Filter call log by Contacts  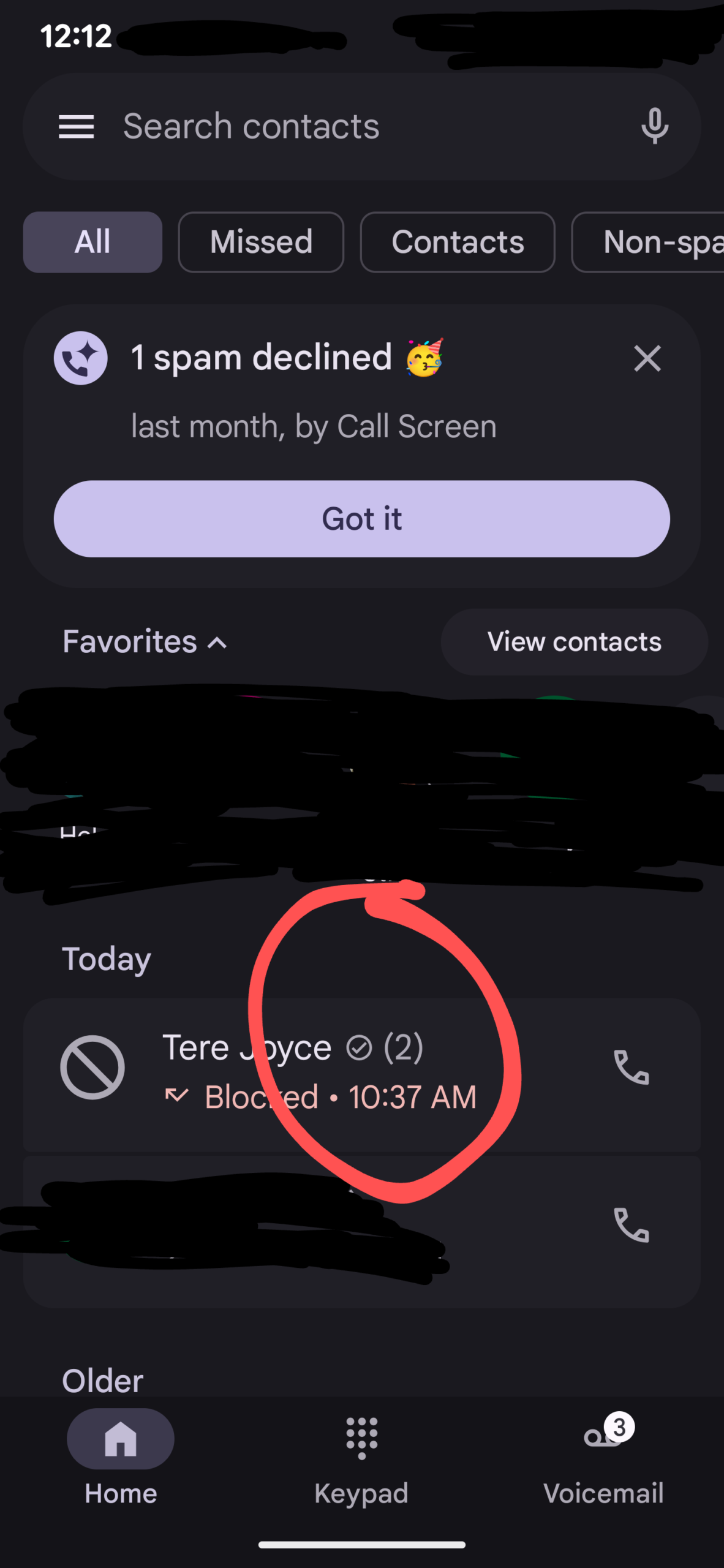(458, 242)
